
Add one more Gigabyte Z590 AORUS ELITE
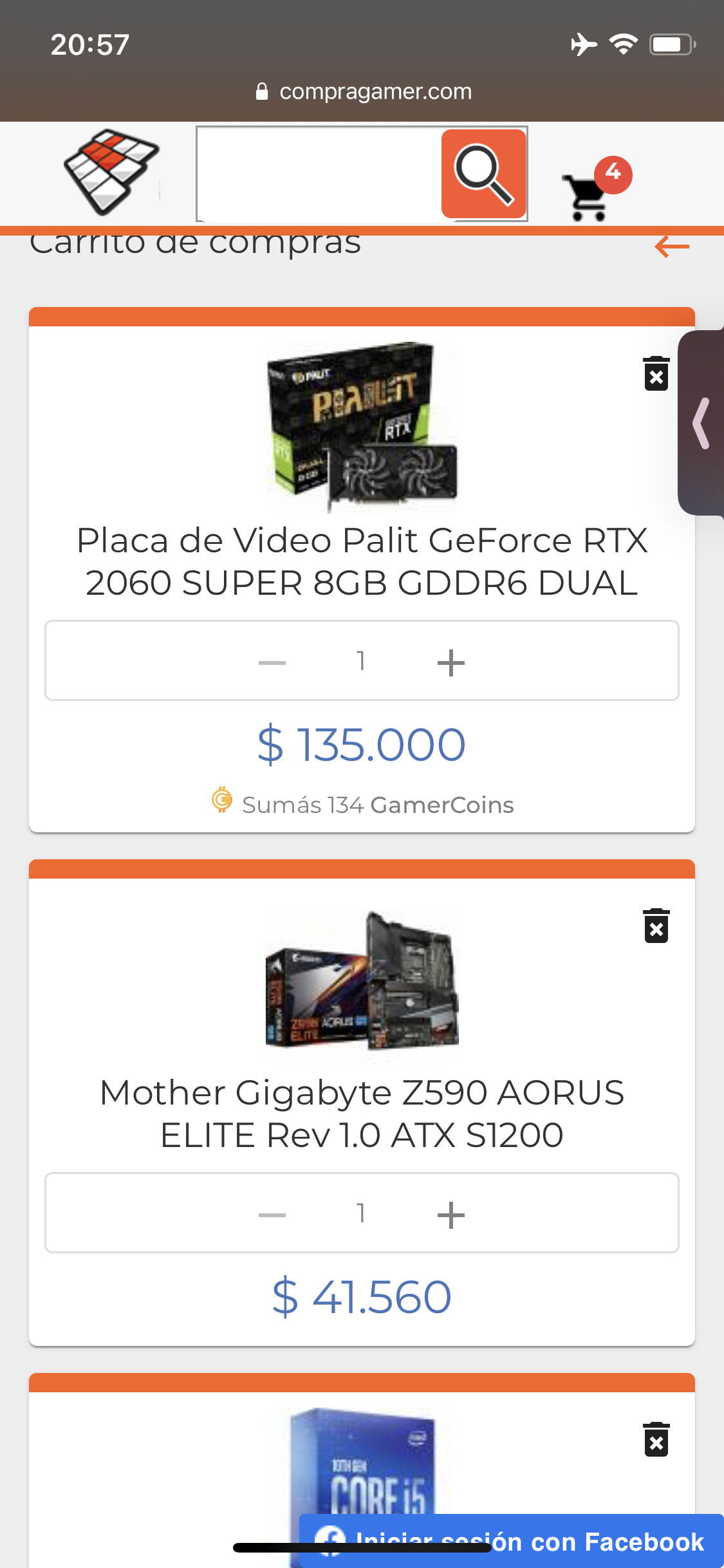[x=451, y=1214]
